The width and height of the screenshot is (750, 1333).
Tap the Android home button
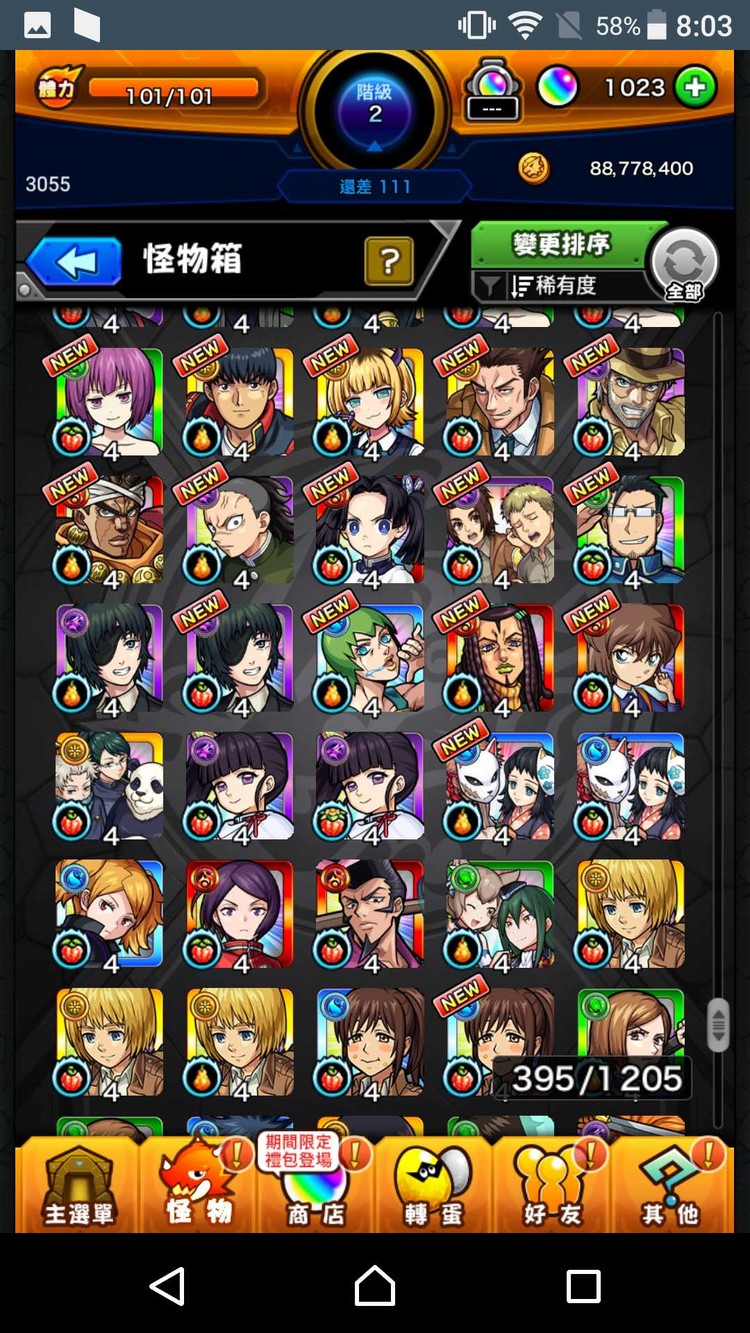[375, 1285]
